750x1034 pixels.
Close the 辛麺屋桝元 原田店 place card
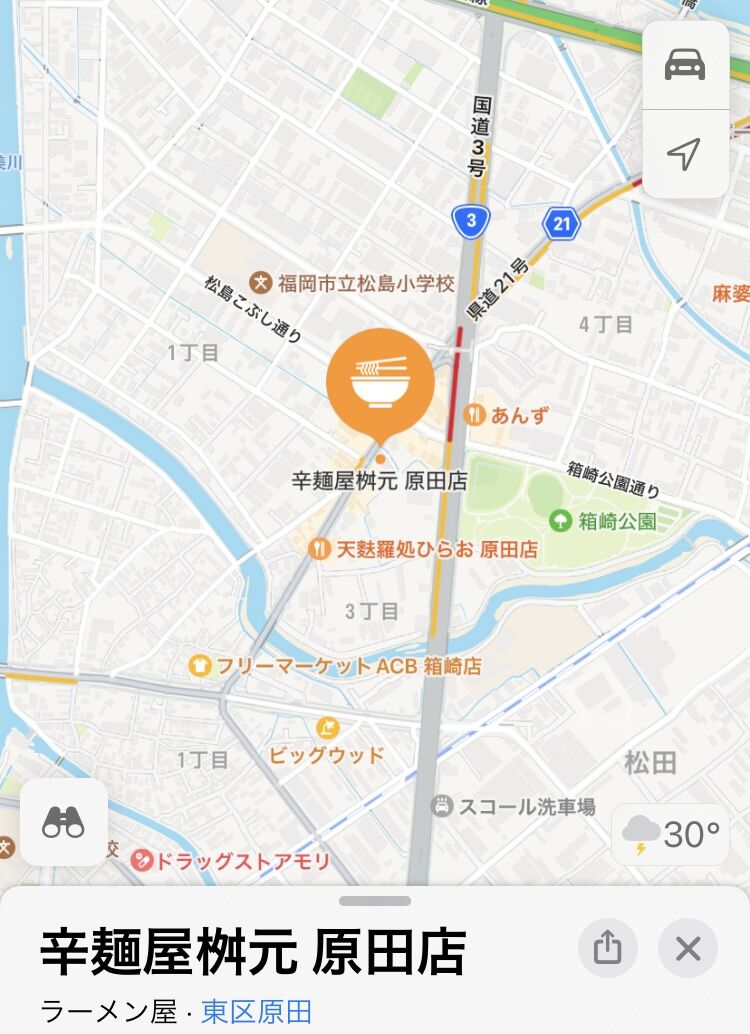pyautogui.click(x=688, y=948)
